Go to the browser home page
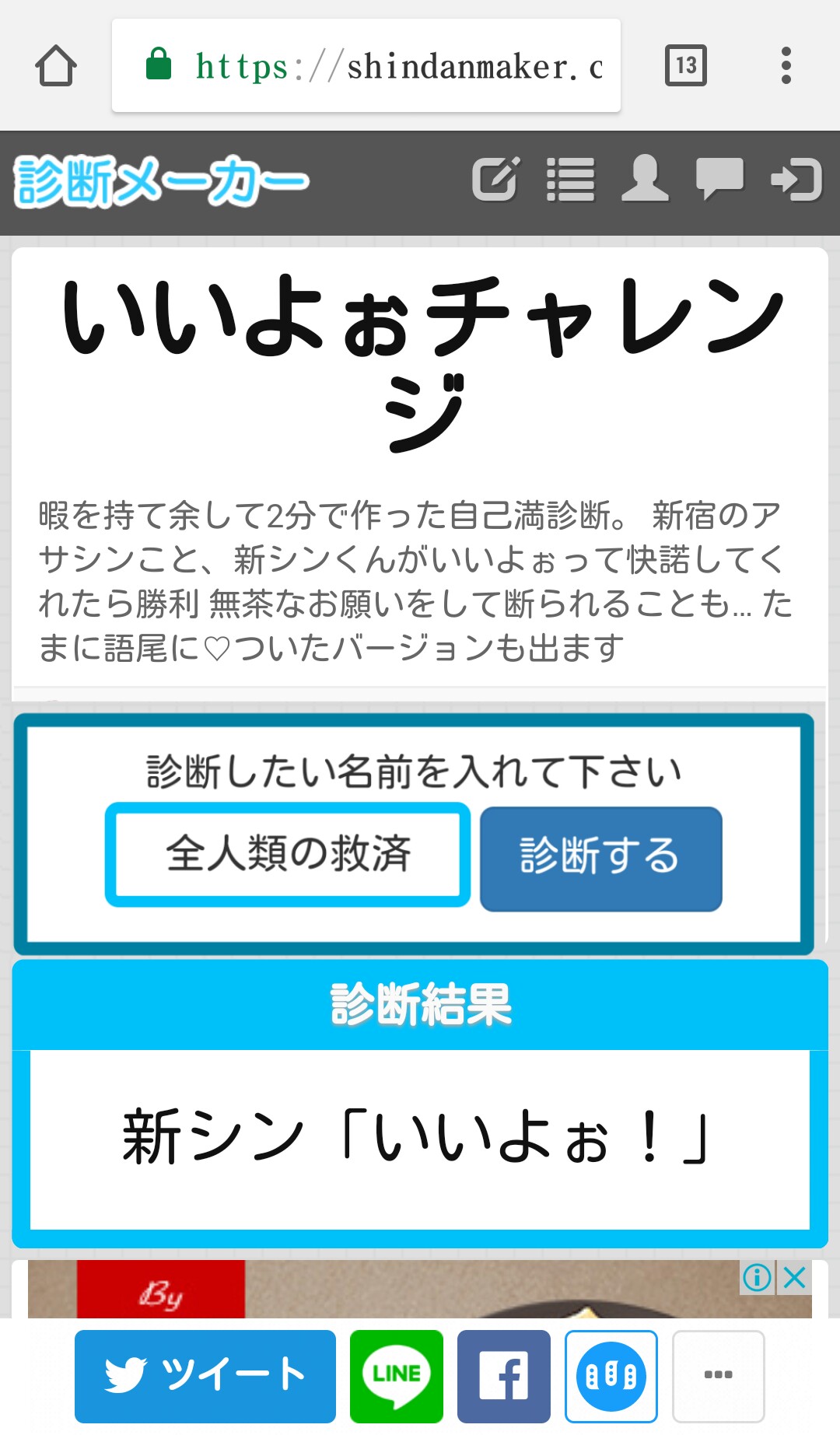The width and height of the screenshot is (840, 1435). tap(56, 65)
